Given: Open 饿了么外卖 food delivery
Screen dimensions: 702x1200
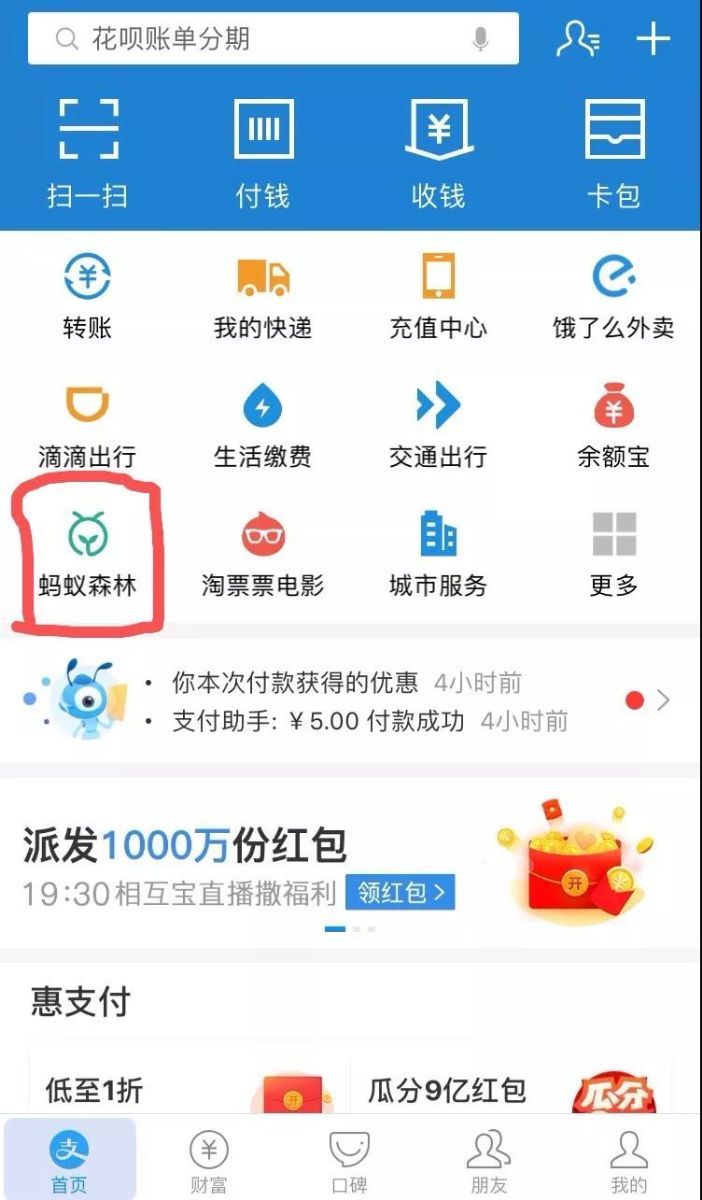Looking at the screenshot, I should [x=614, y=295].
